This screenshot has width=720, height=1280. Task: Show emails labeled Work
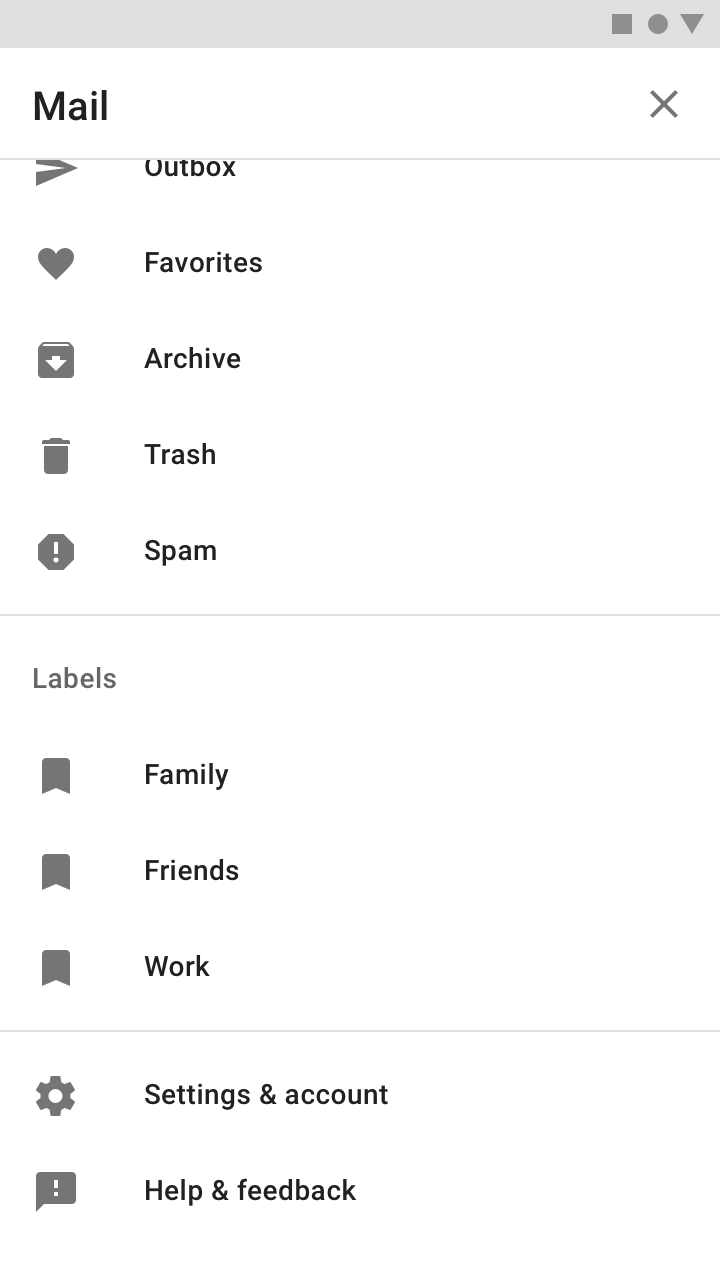point(360,966)
